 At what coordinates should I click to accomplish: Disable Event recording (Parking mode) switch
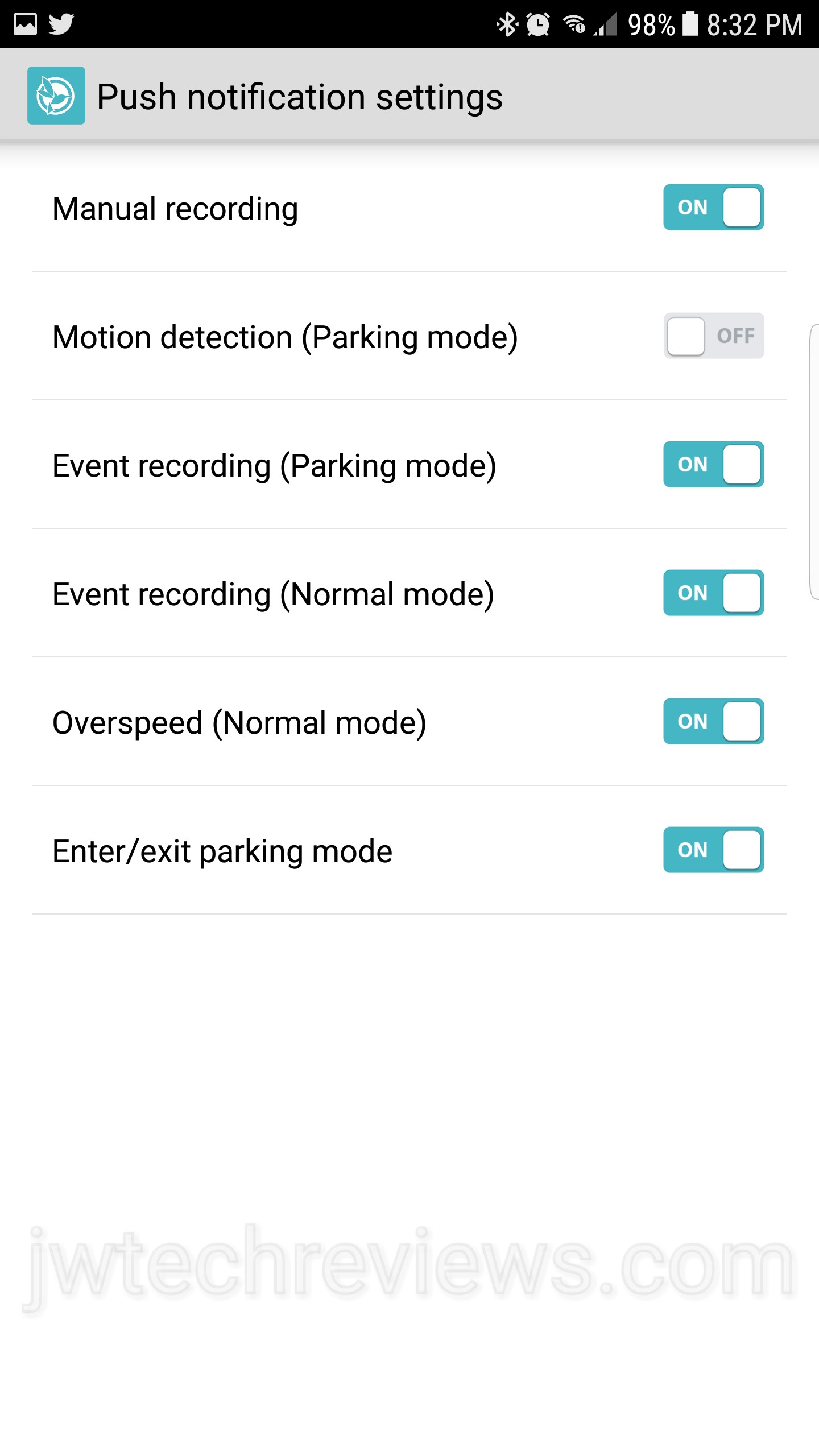pos(713,464)
